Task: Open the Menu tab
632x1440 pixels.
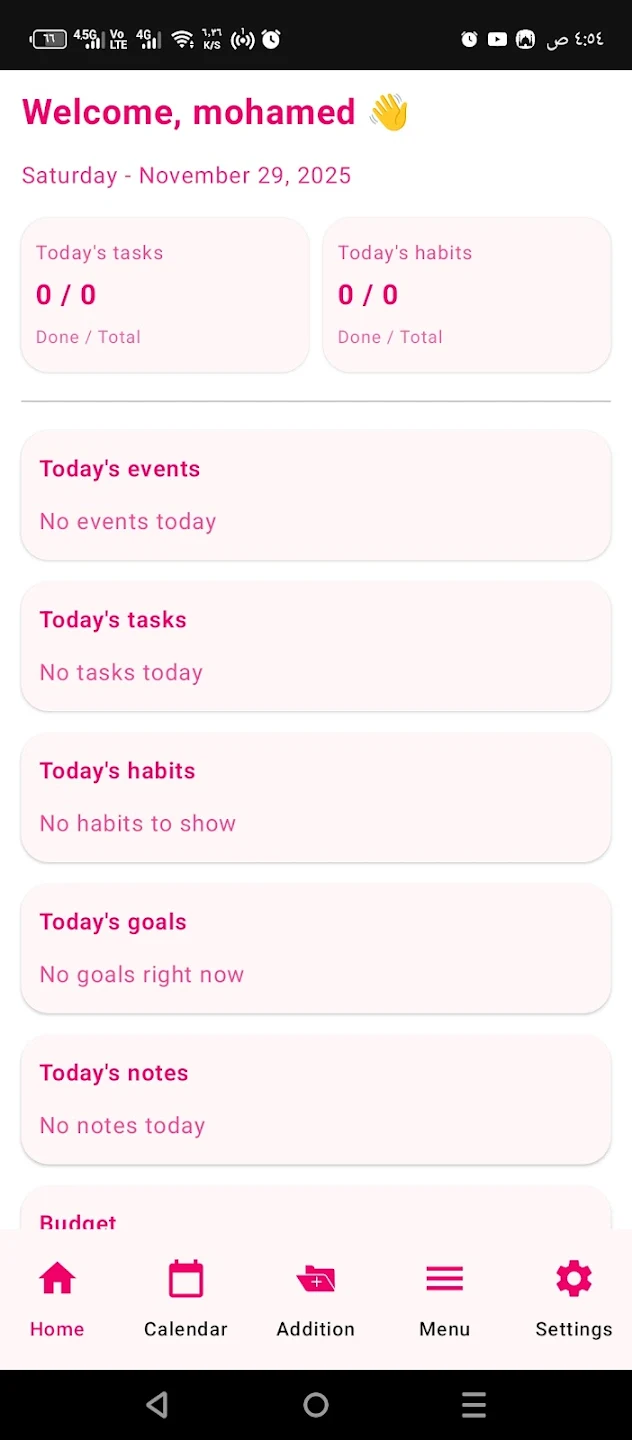Action: [x=445, y=1298]
